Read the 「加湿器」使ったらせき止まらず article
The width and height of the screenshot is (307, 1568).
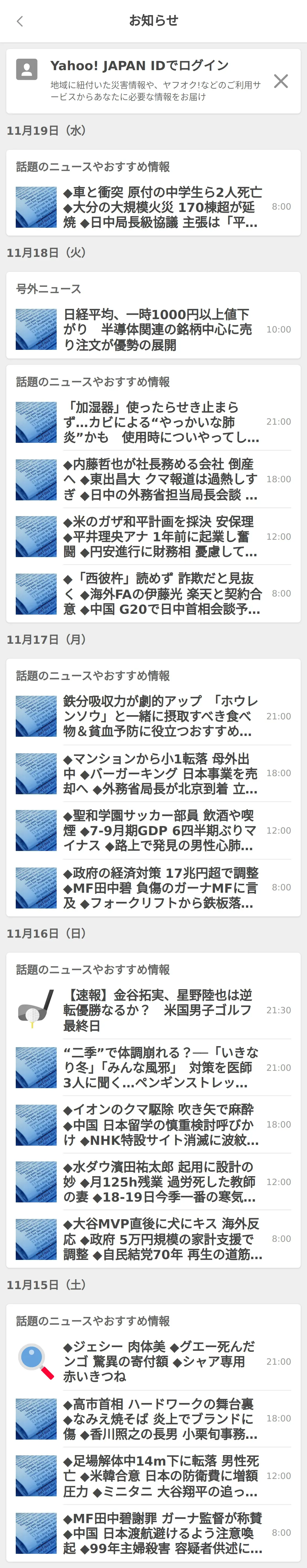click(x=153, y=422)
